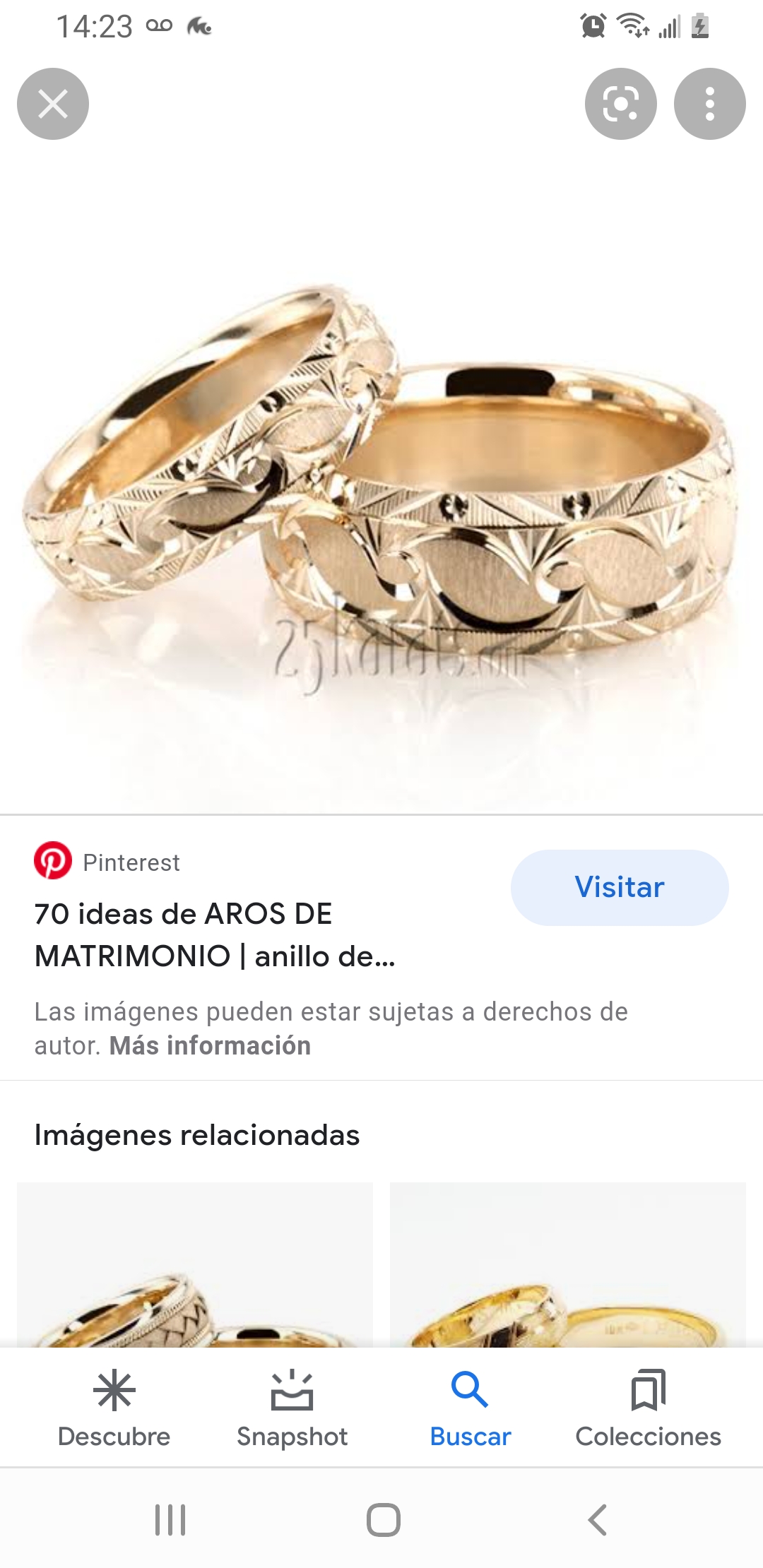The image size is (763, 1568).
Task: Open the three-dot overflow menu
Action: coord(710,104)
